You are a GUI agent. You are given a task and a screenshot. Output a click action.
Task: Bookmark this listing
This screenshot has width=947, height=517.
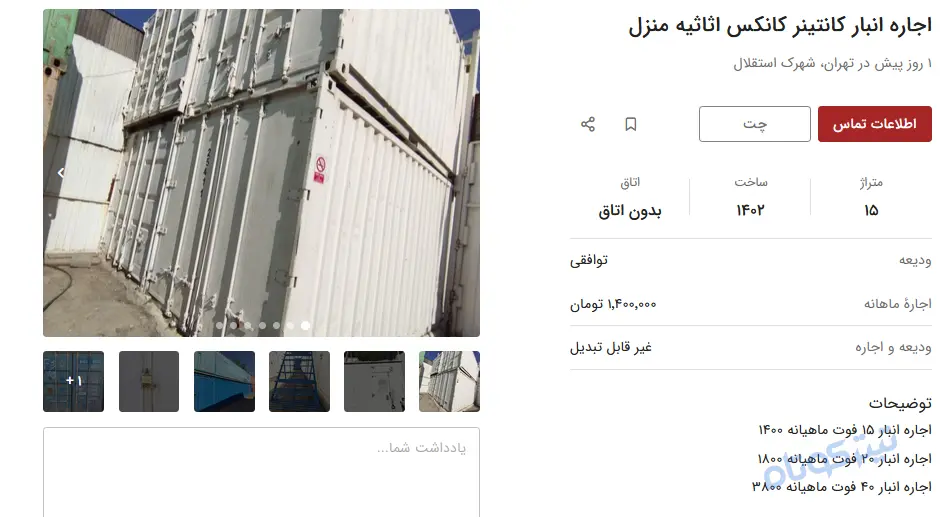[631, 124]
